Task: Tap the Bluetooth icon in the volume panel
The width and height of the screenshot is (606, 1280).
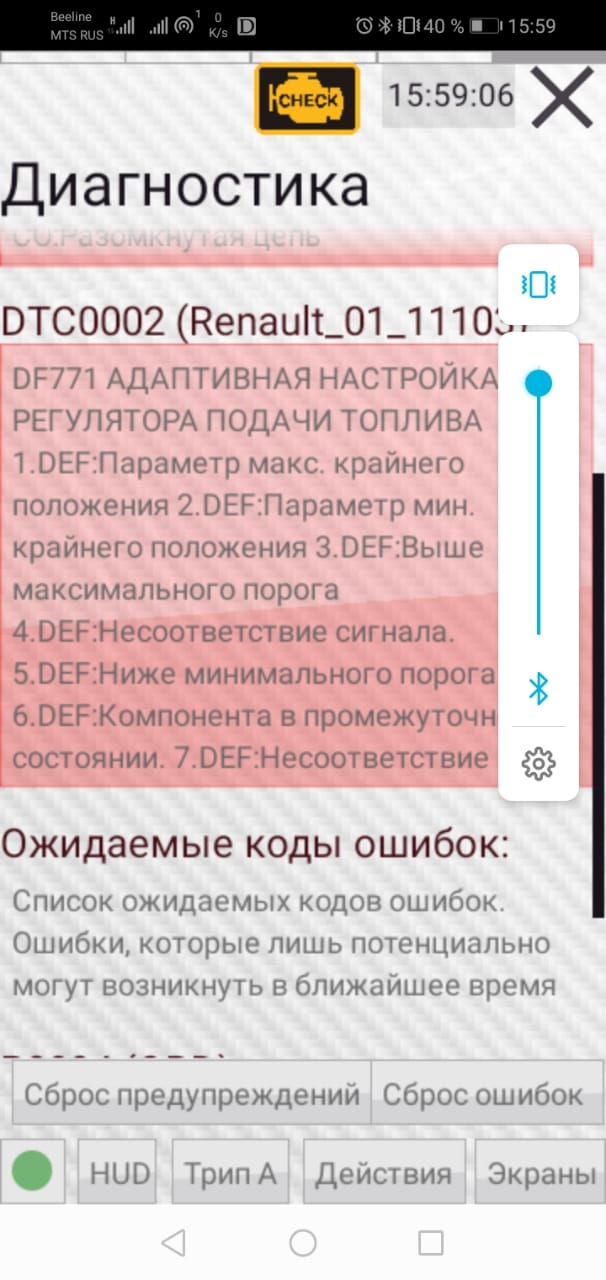Action: point(538,688)
